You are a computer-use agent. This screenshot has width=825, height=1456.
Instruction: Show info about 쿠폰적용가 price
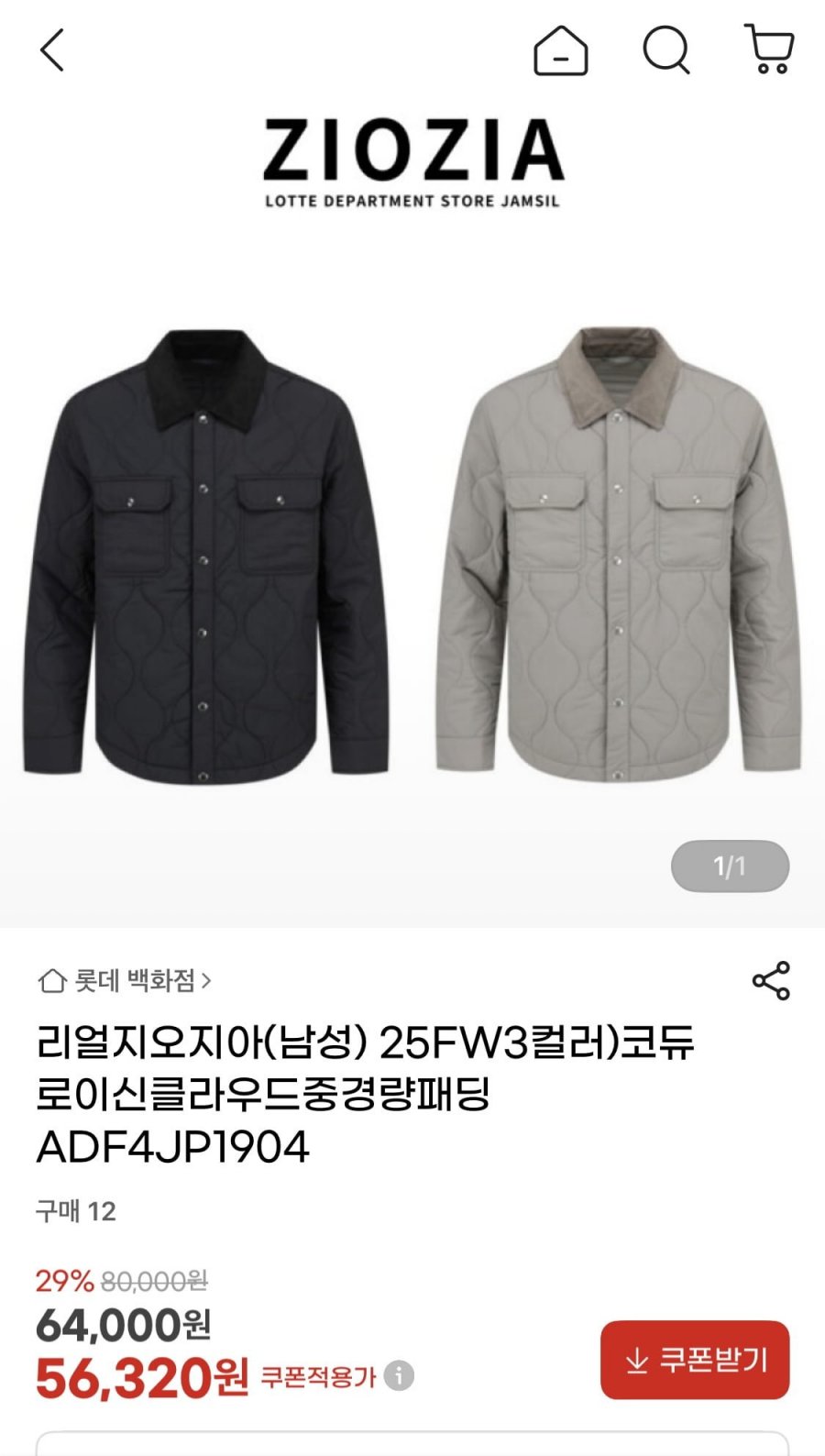click(399, 1375)
